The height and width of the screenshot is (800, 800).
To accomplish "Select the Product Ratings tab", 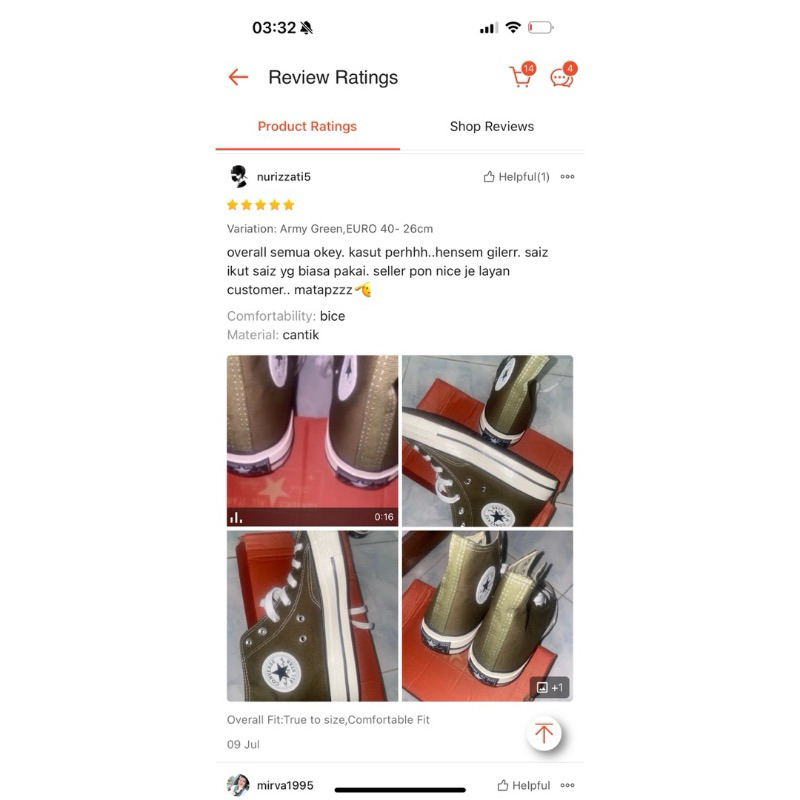I will tap(307, 127).
